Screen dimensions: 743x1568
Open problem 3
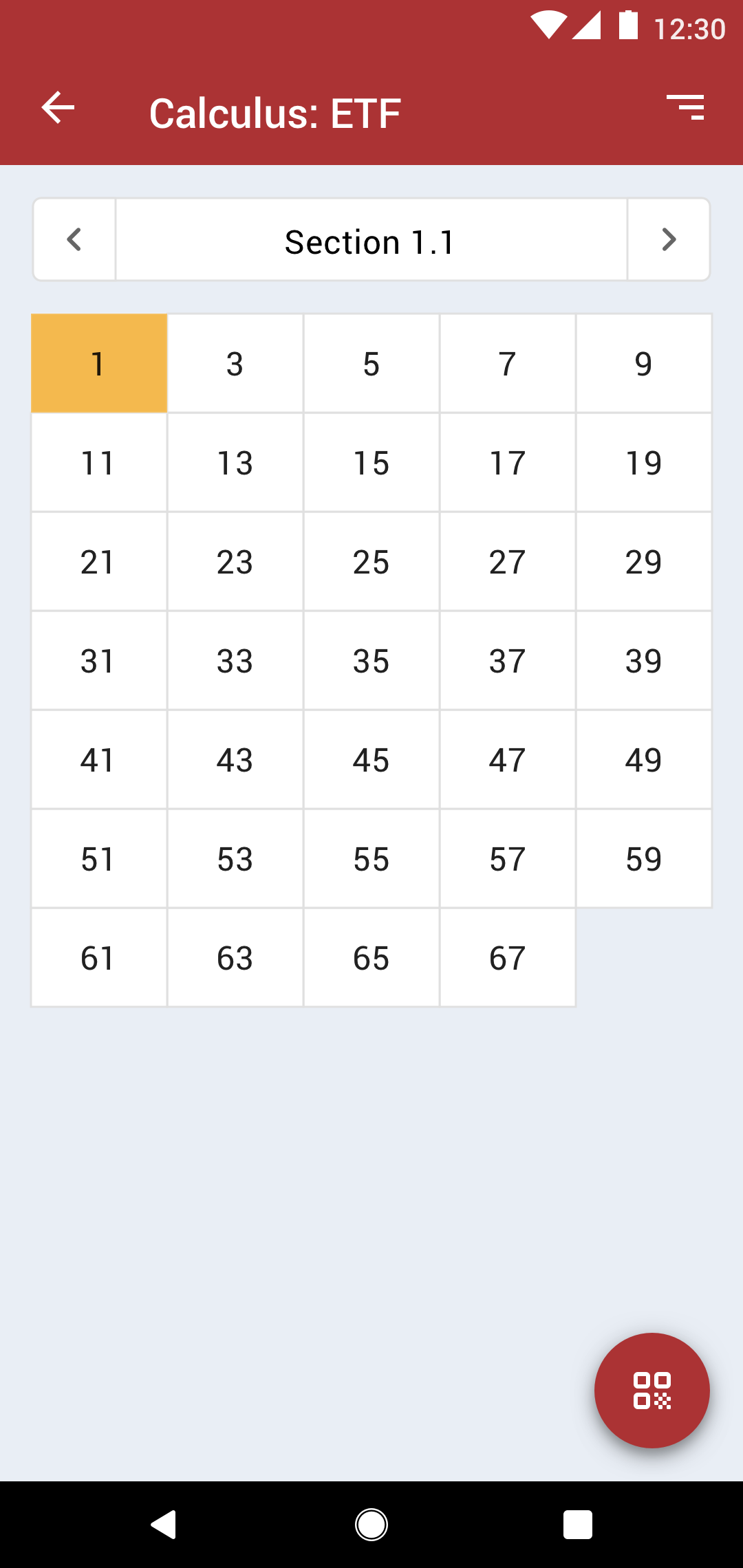pyautogui.click(x=235, y=363)
